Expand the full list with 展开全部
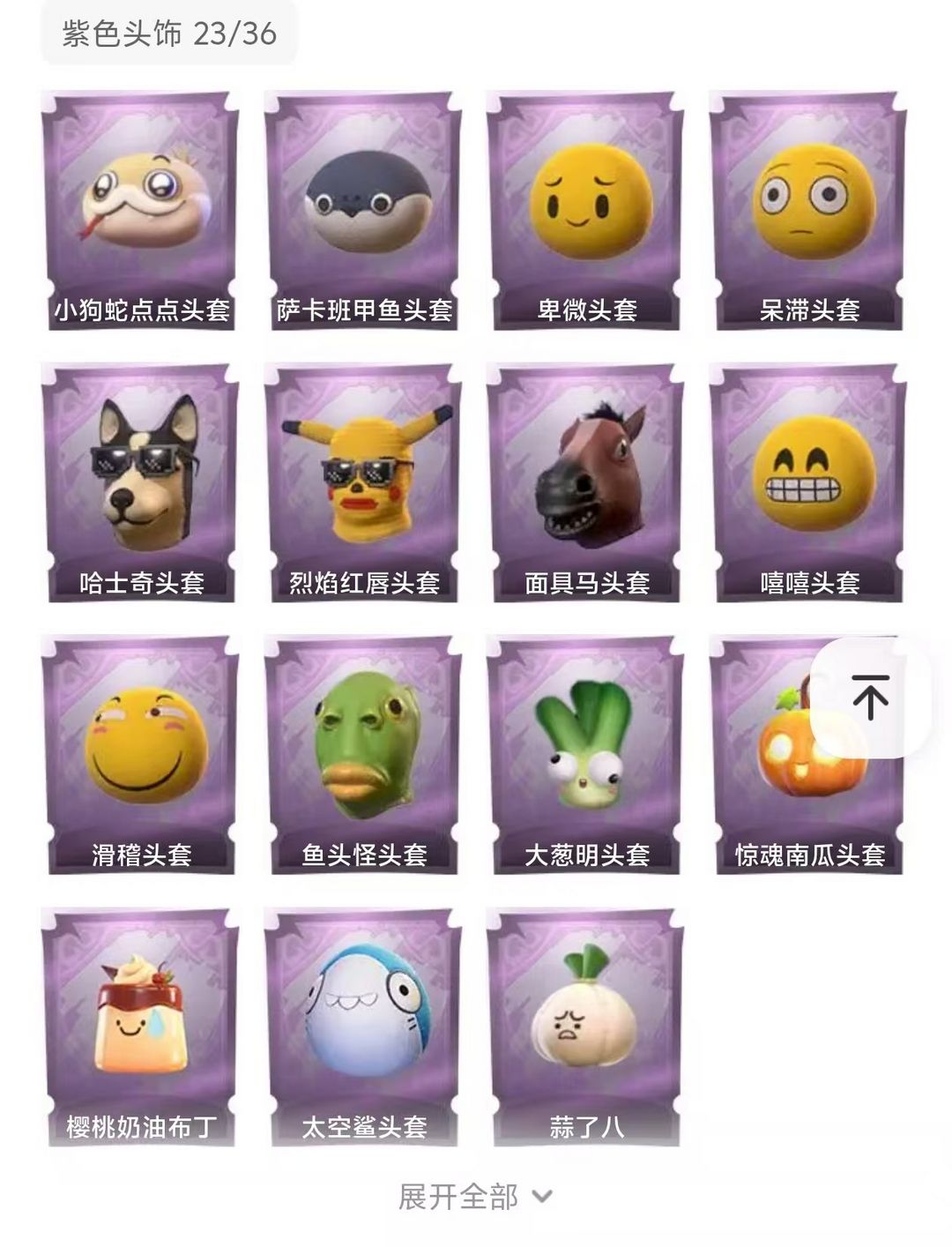Screen dimensions: 952x1247 (475, 1197)
